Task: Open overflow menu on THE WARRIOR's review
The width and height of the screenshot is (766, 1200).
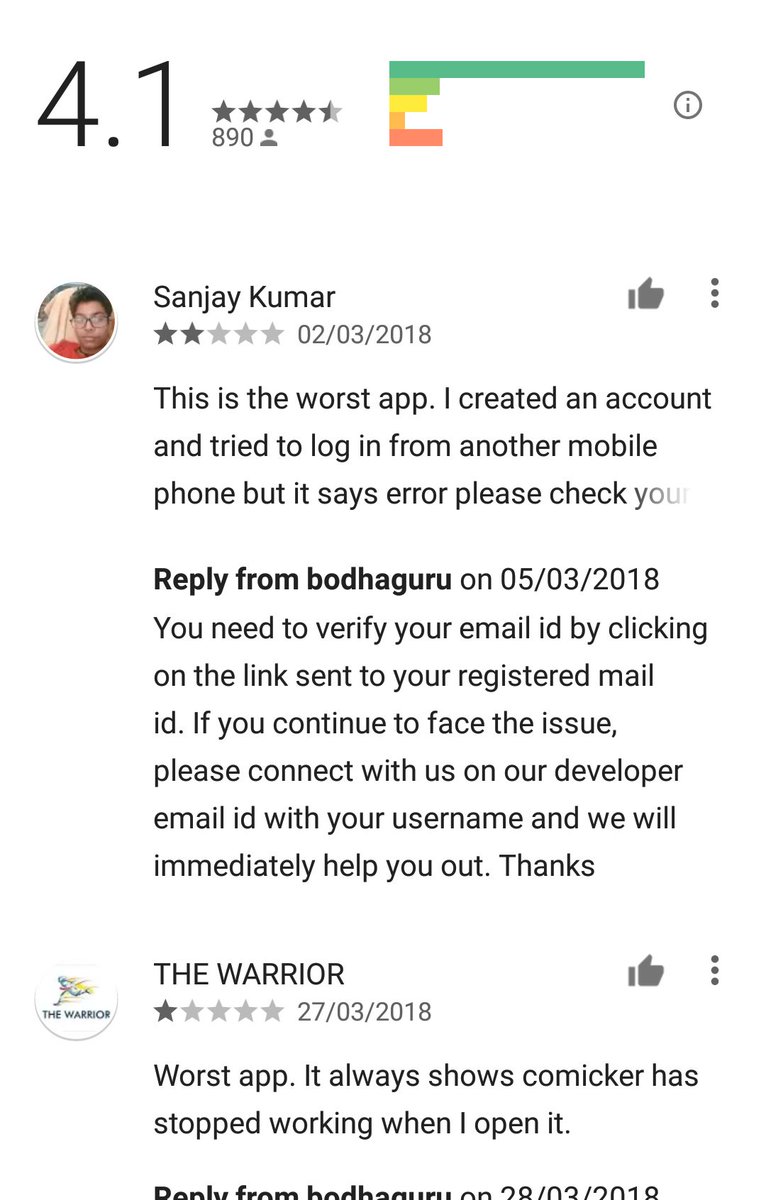Action: tap(714, 970)
